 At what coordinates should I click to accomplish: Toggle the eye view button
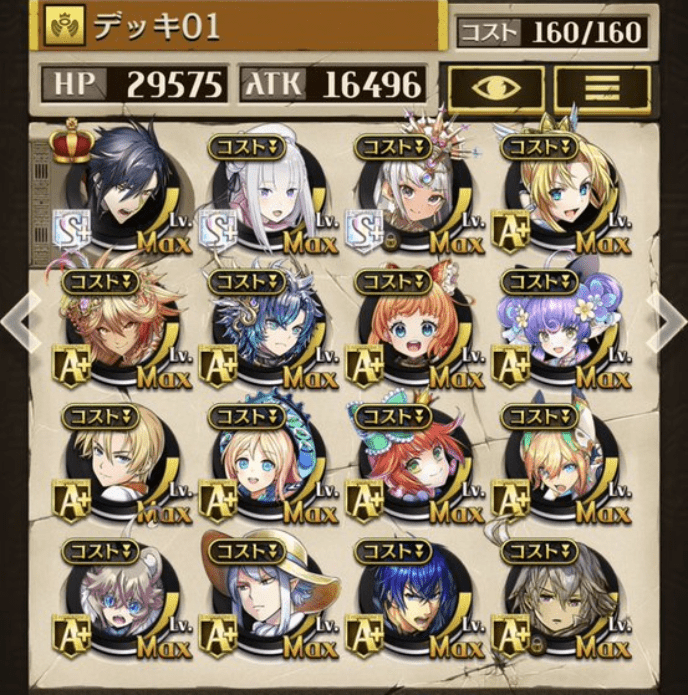coord(496,90)
